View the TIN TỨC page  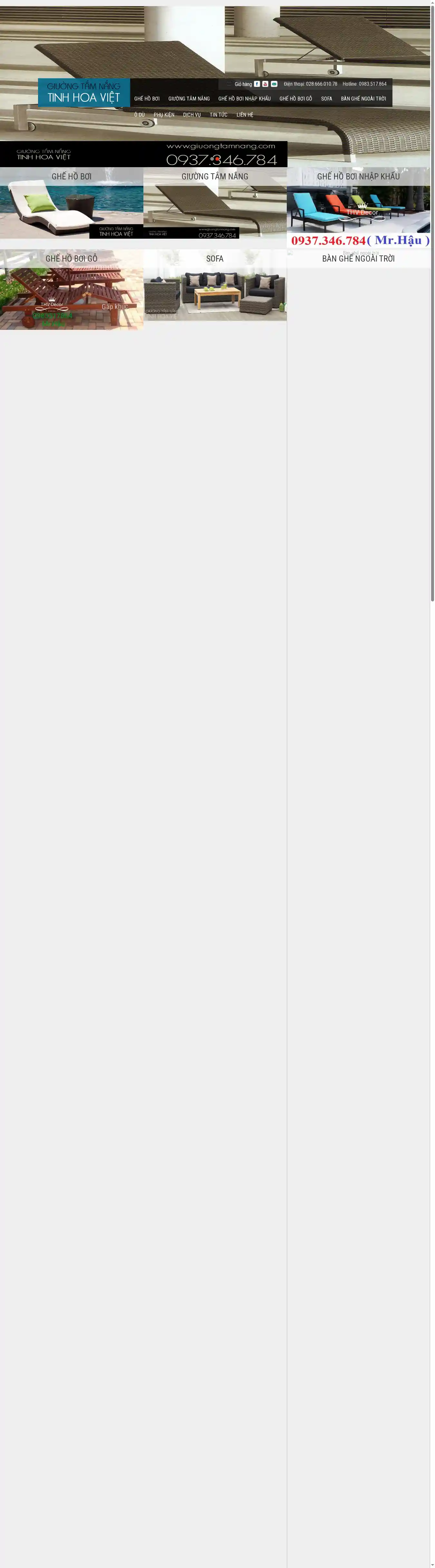coord(219,115)
